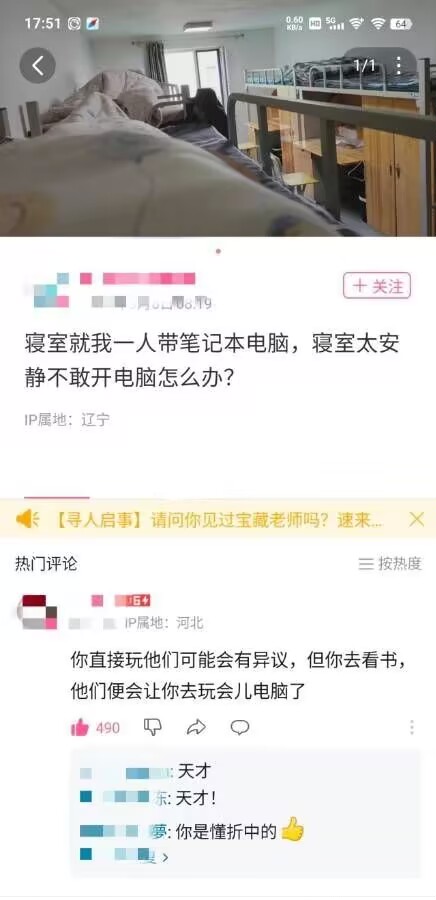Follow the poster with 关注 button
This screenshot has height=900, width=436.
[377, 285]
